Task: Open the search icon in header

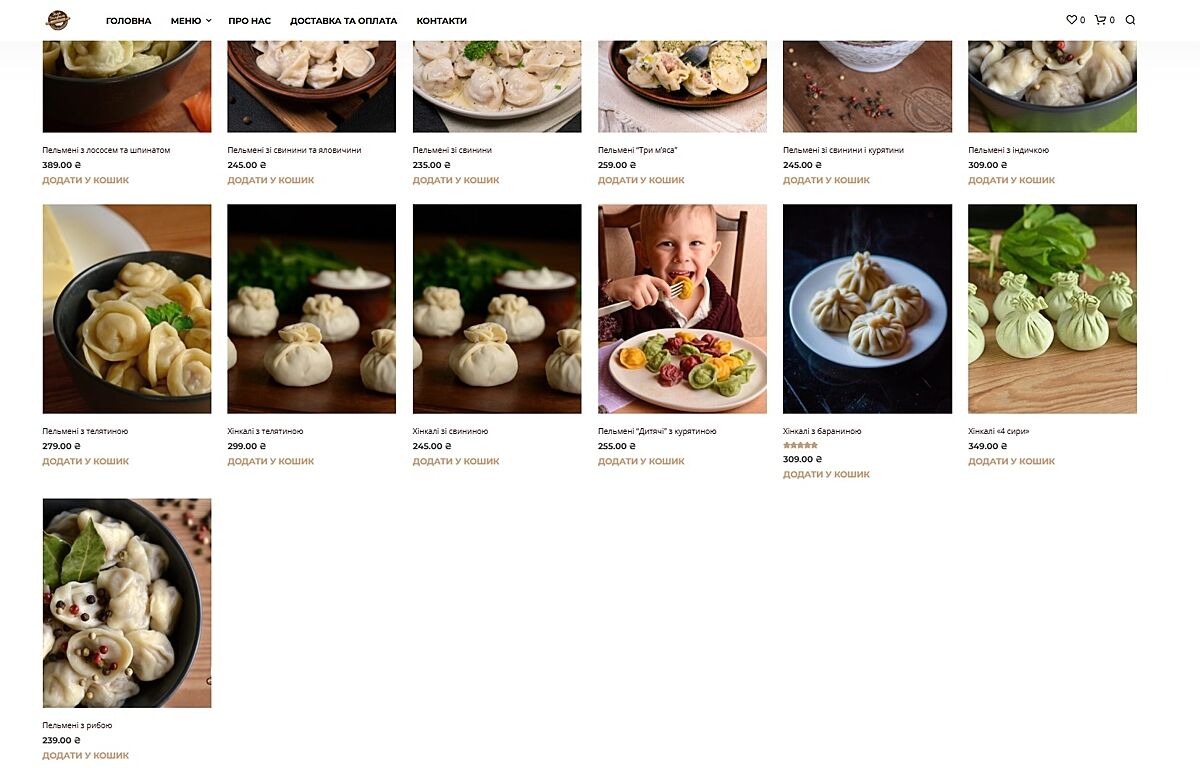Action: pos(1130,20)
